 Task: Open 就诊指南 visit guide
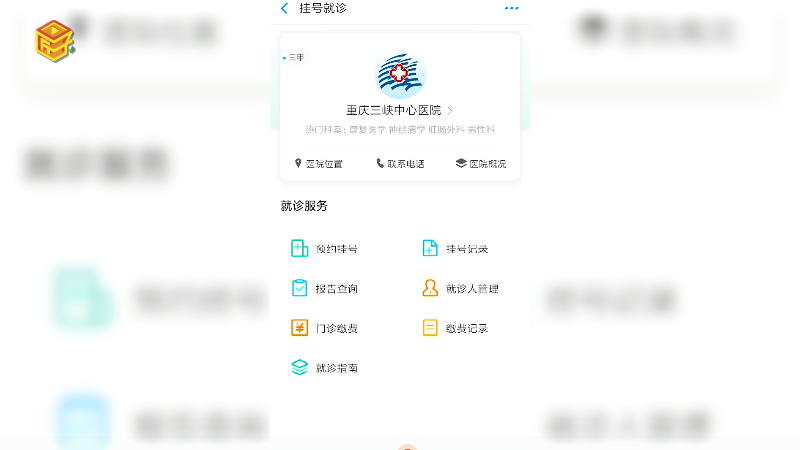[325, 368]
